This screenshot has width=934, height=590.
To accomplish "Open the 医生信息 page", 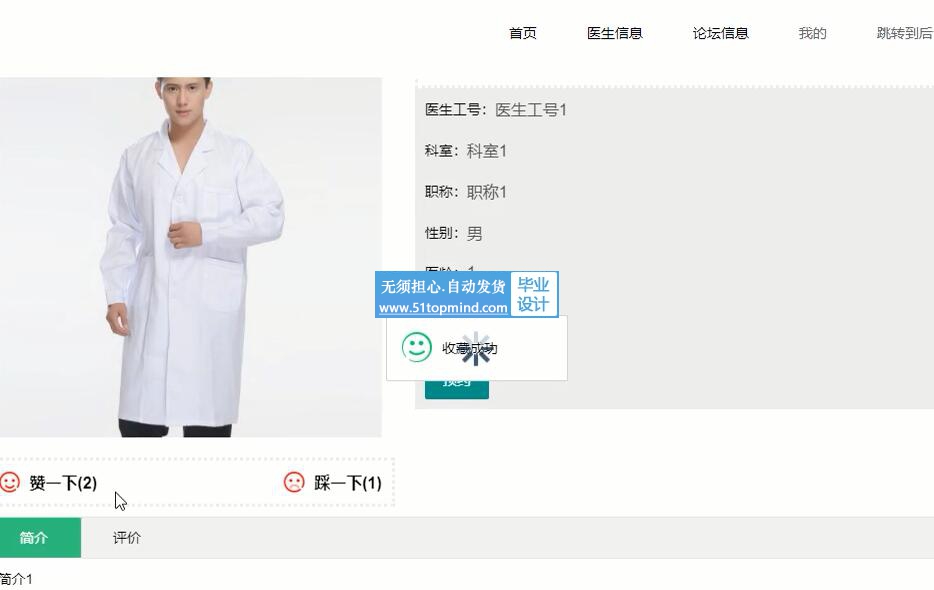I will point(614,33).
